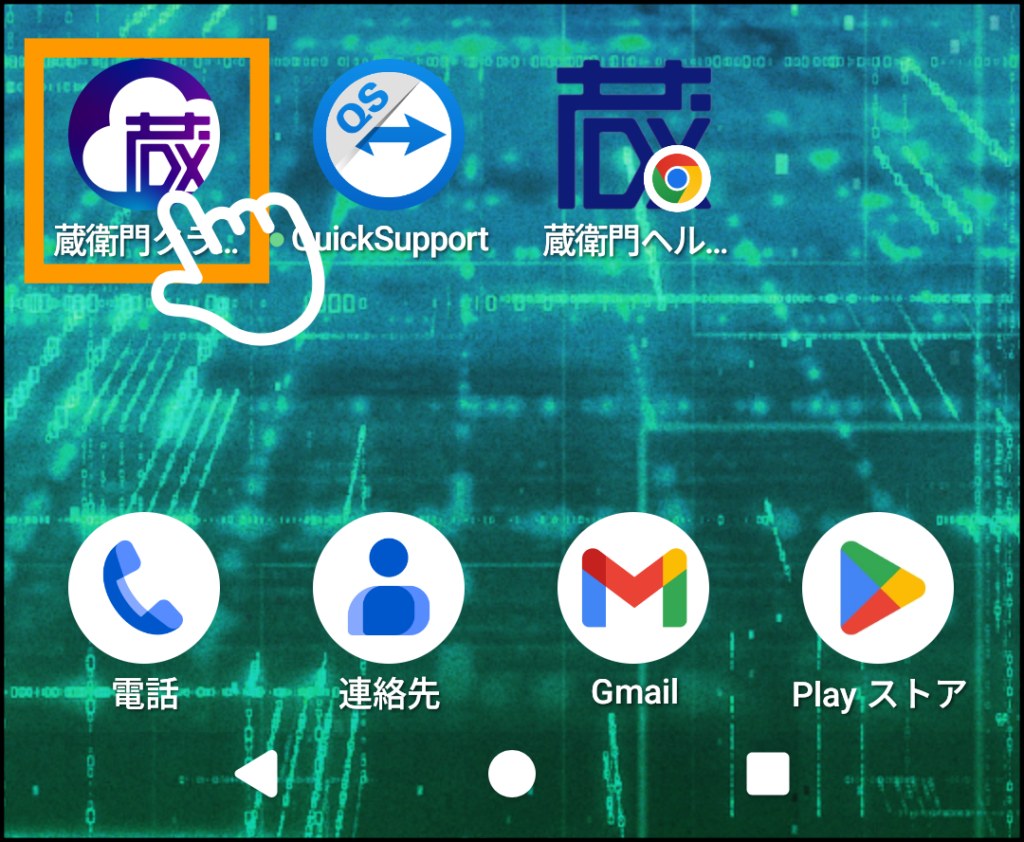Launch the QuickSupport app
This screenshot has width=1024, height=842.
pyautogui.click(x=388, y=135)
